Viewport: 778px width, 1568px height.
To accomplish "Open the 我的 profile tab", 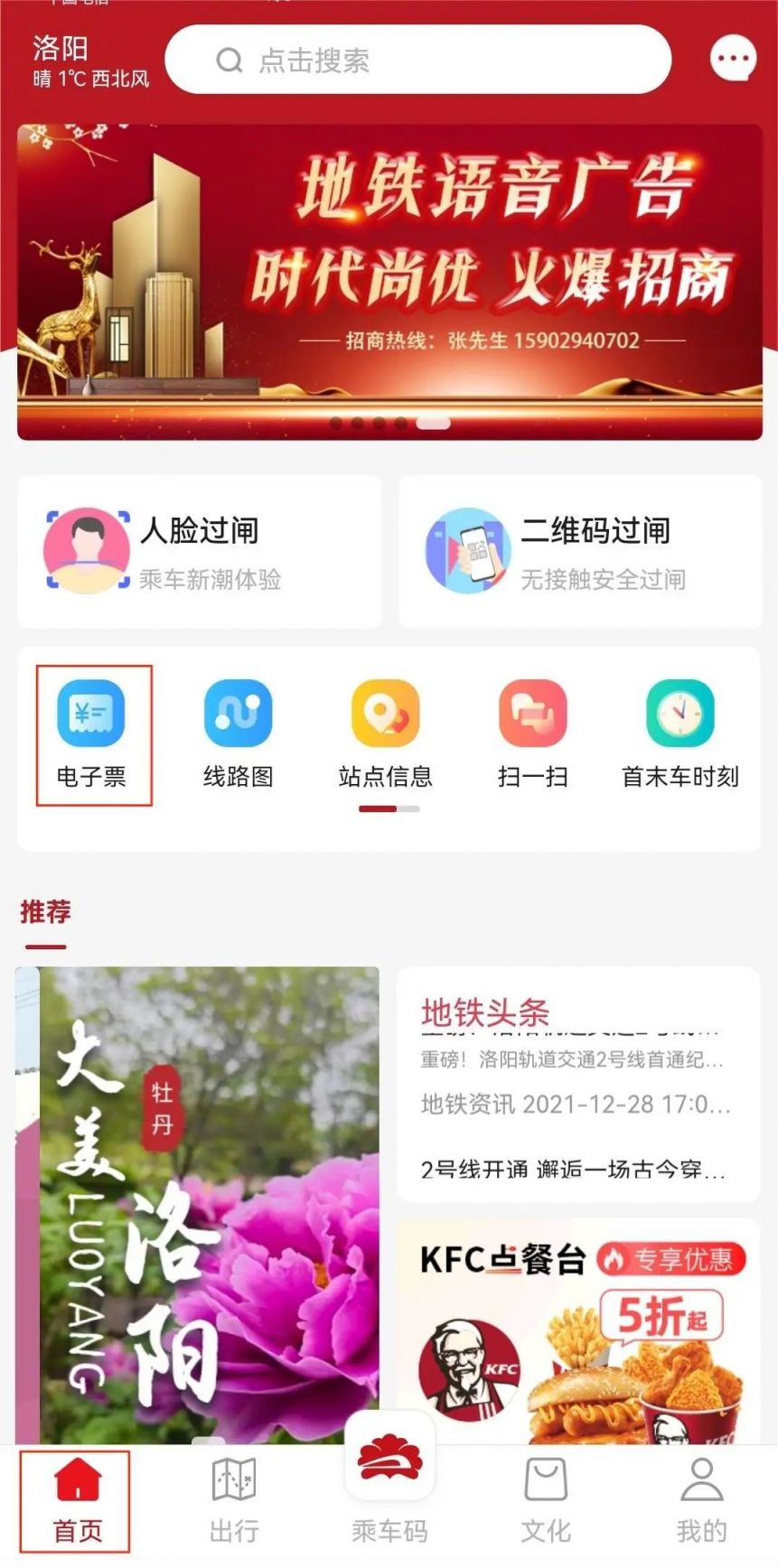I will (701, 1501).
